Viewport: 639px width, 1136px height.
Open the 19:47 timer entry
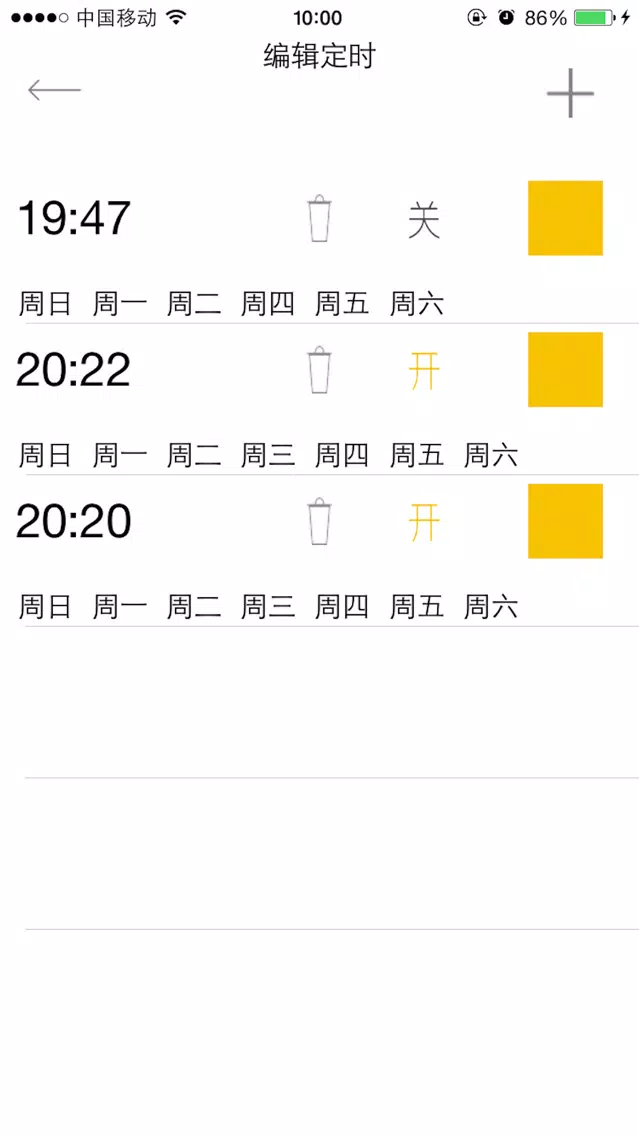(x=73, y=218)
